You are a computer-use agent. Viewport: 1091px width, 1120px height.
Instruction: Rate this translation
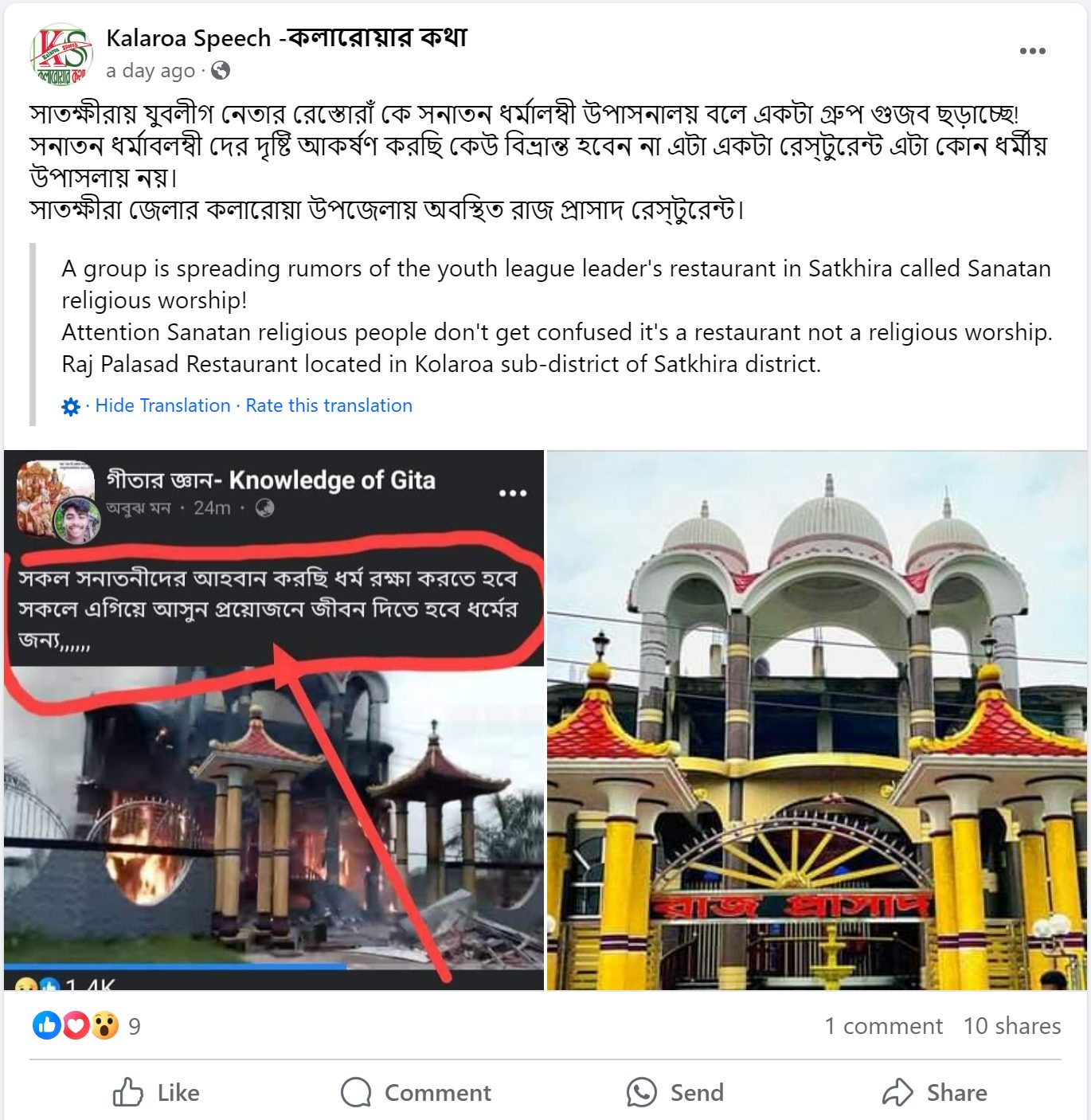(329, 405)
